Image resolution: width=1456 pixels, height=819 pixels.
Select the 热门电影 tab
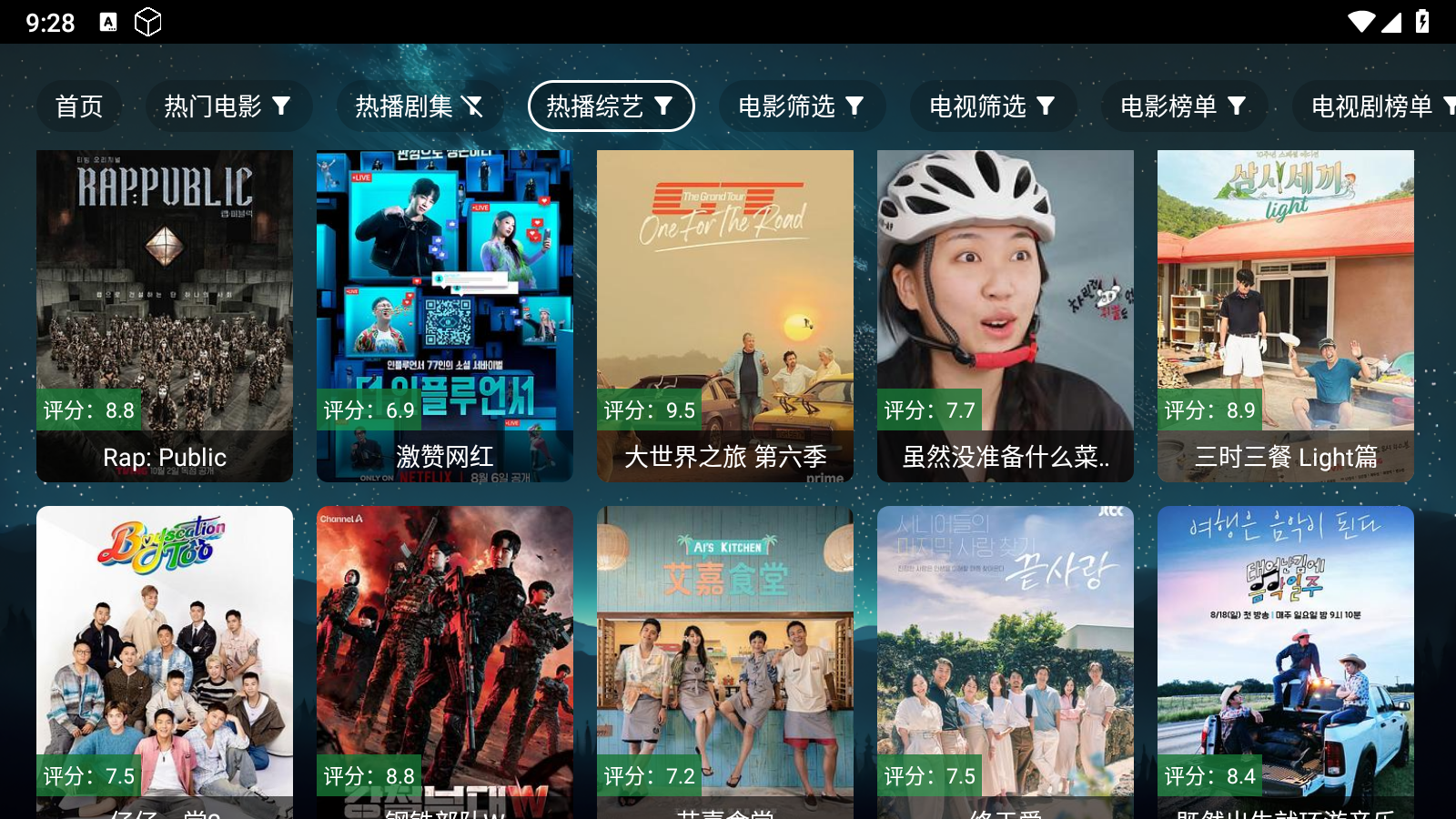click(227, 106)
